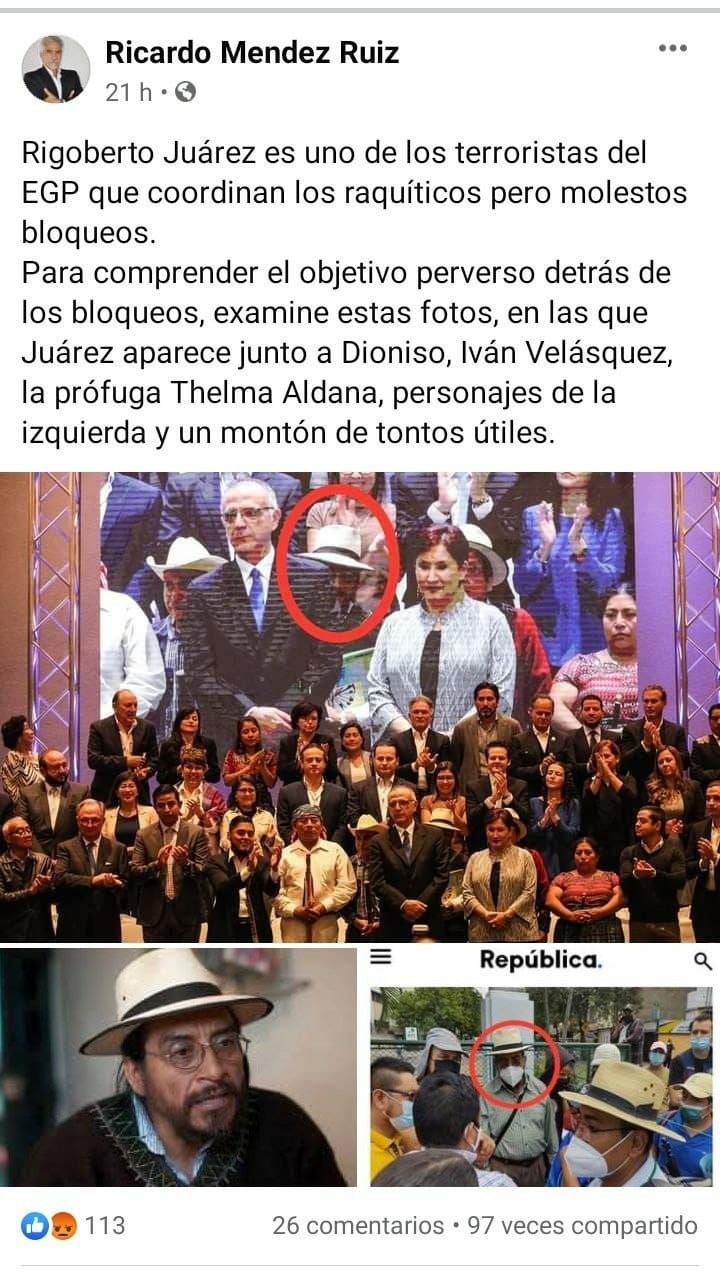Open the Ricardo Mendez Ruiz profile name
720x1280 pixels.
pos(252,52)
